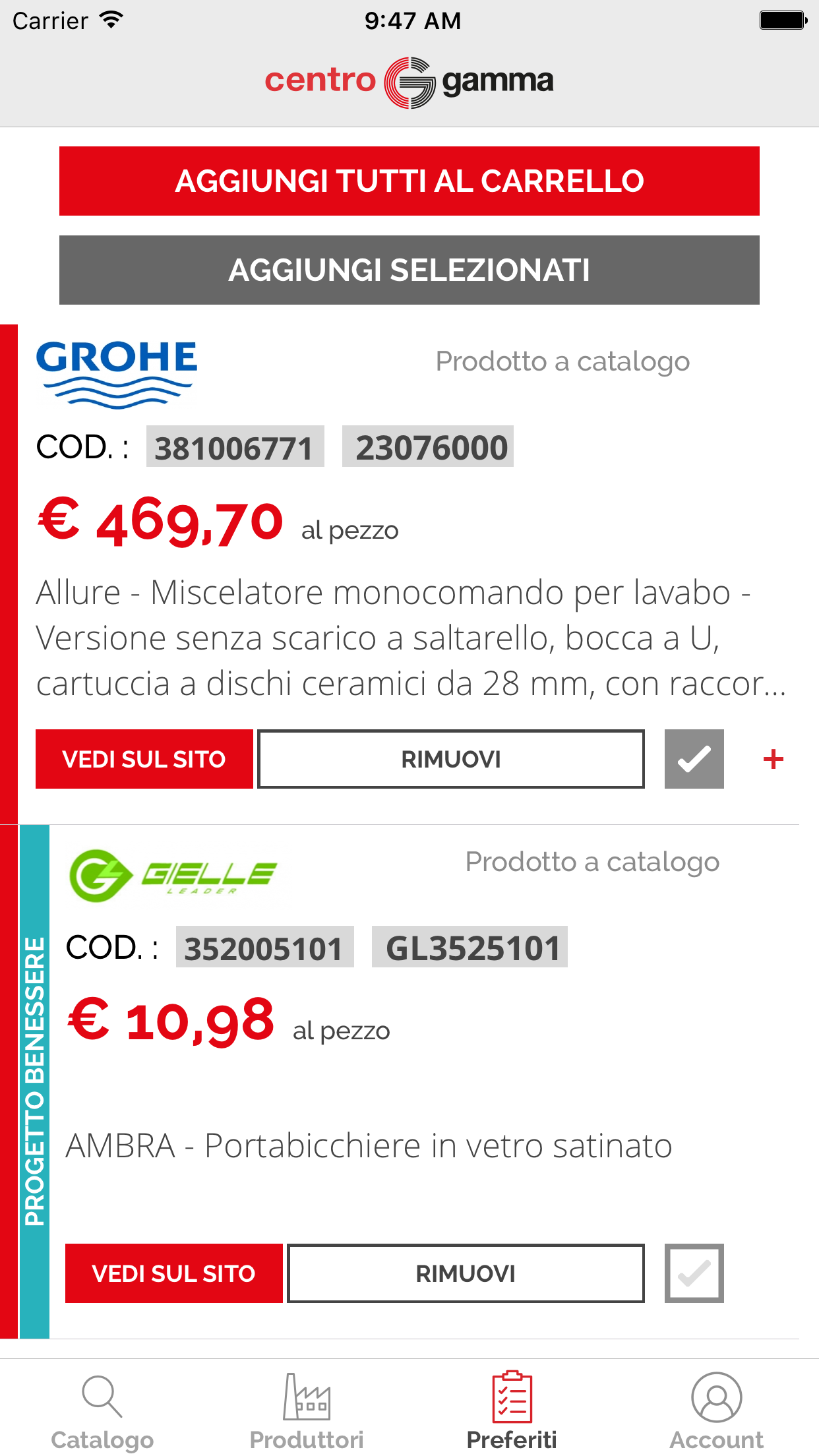
Task: Tap the red plus icon for Grohe item
Action: click(773, 760)
